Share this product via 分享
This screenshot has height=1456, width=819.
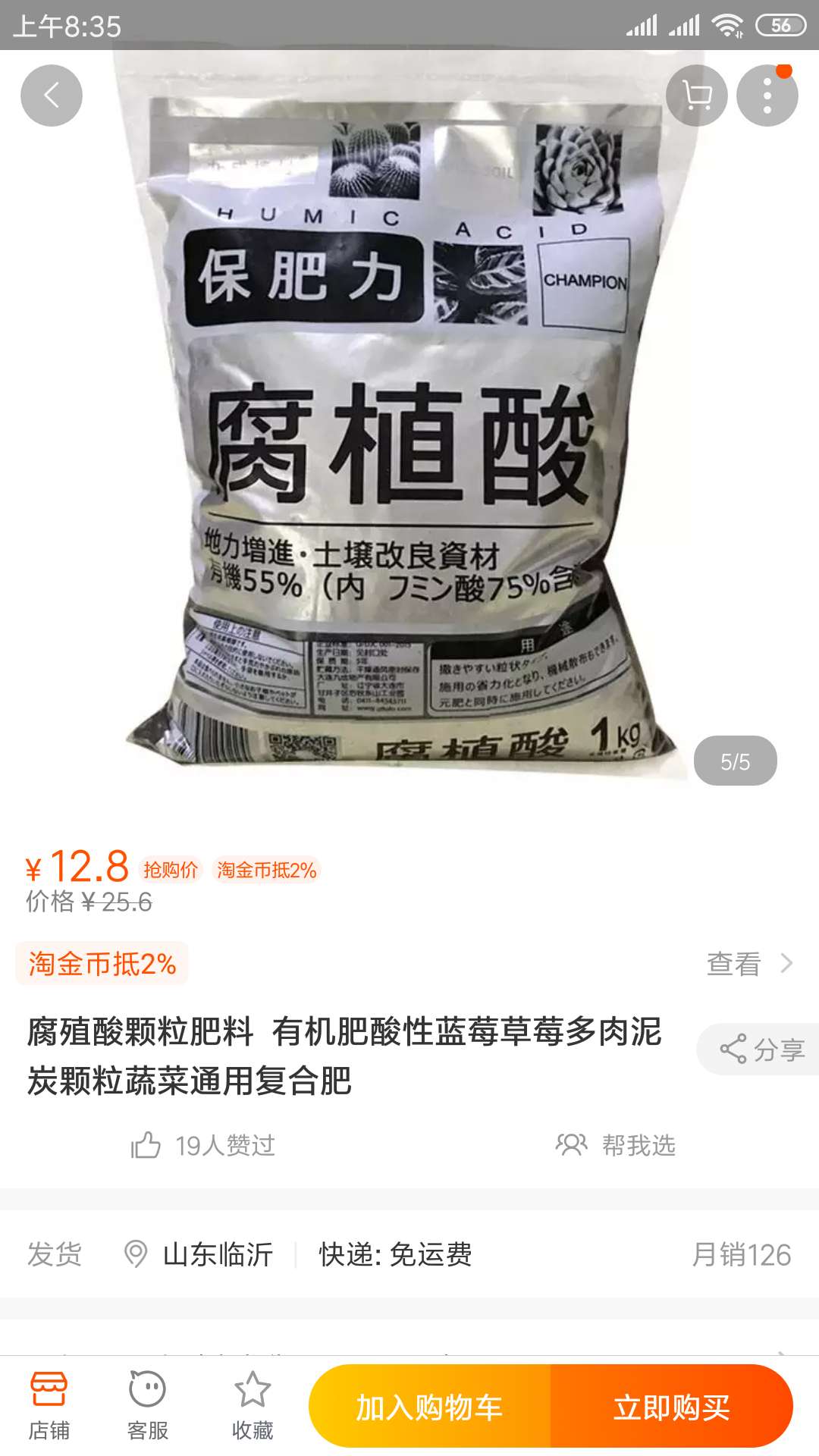pyautogui.click(x=758, y=1050)
